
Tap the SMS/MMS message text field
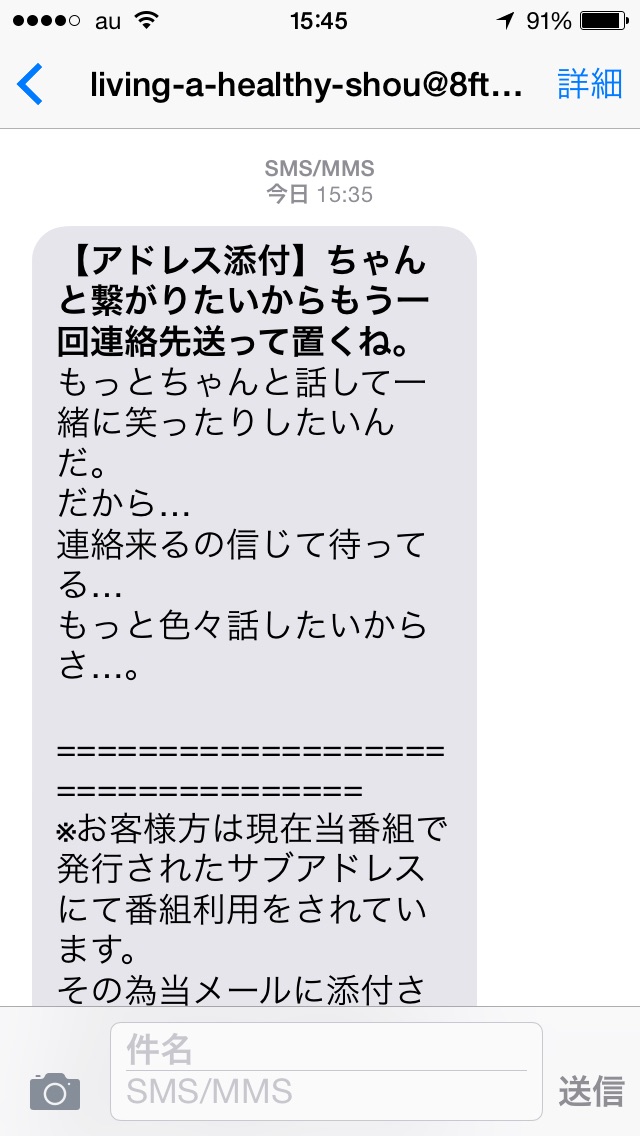click(325, 1092)
